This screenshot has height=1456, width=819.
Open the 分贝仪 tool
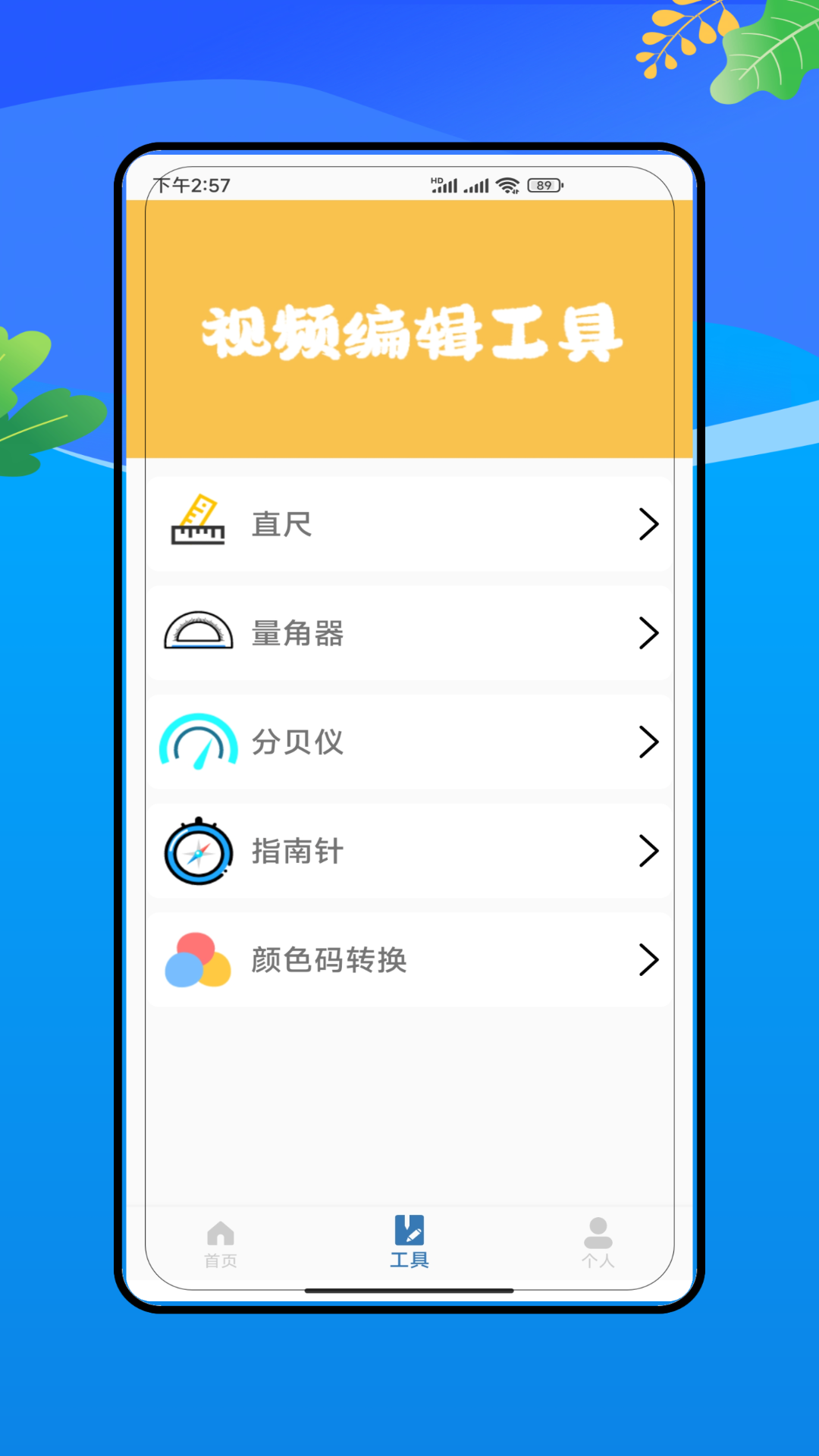pos(409,742)
